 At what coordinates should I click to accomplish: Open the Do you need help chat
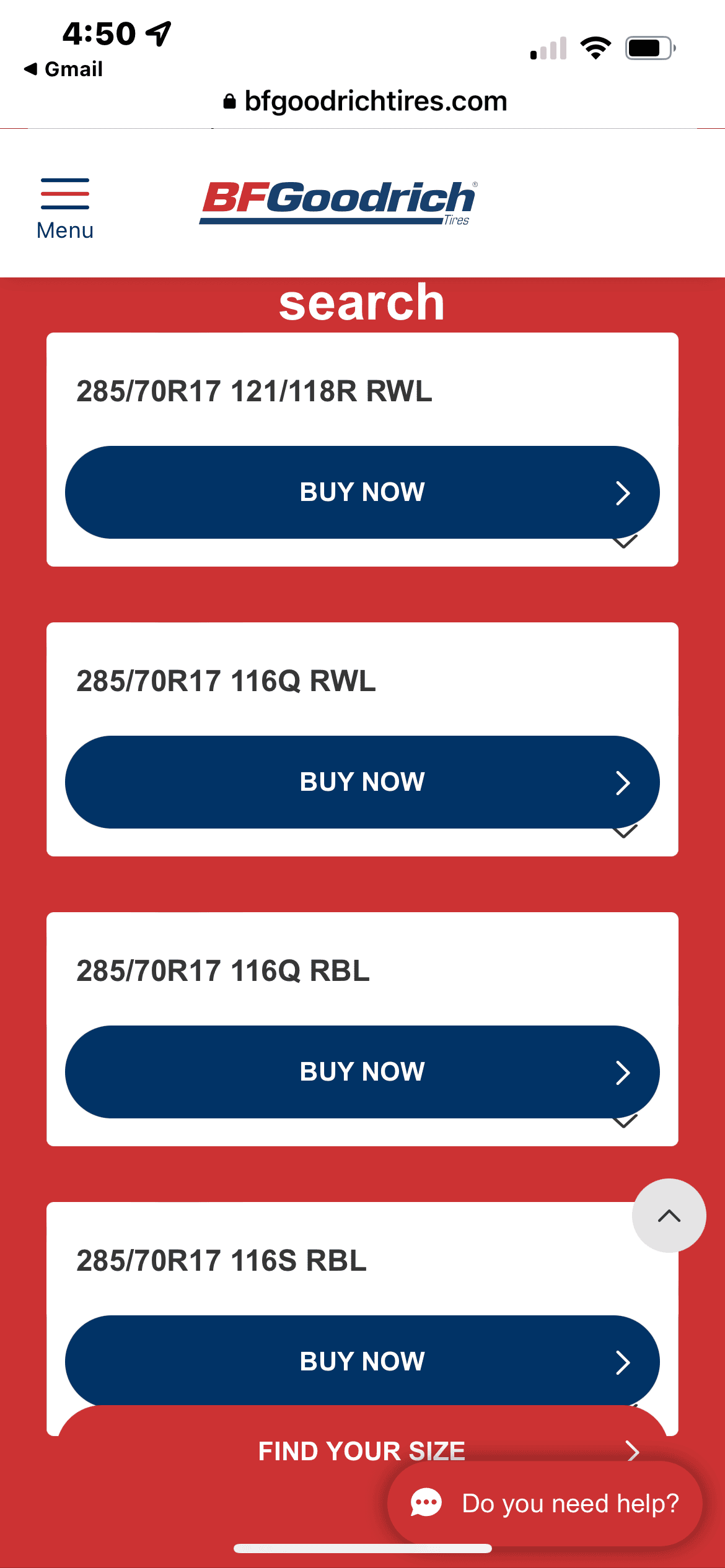(545, 1504)
